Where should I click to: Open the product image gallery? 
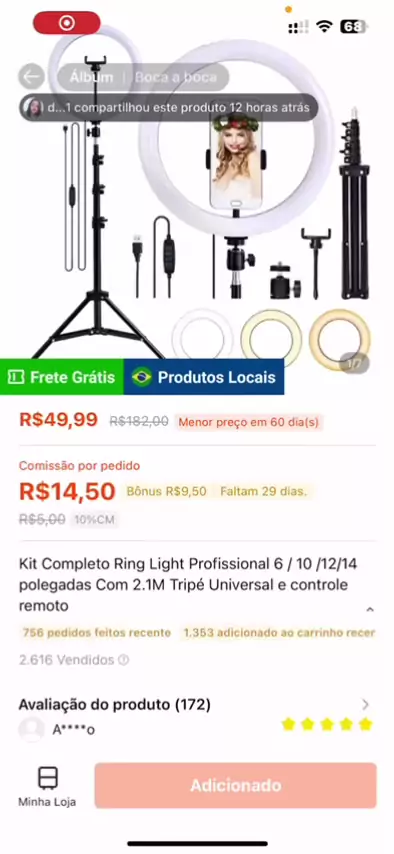[x=197, y=207]
